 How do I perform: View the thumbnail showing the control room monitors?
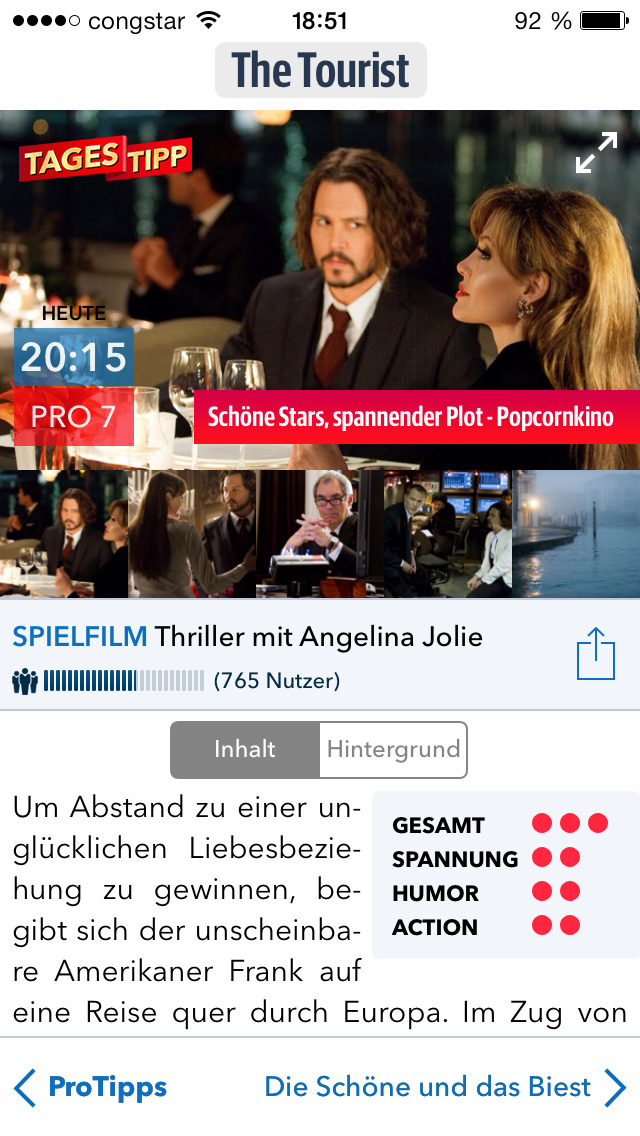[448, 534]
